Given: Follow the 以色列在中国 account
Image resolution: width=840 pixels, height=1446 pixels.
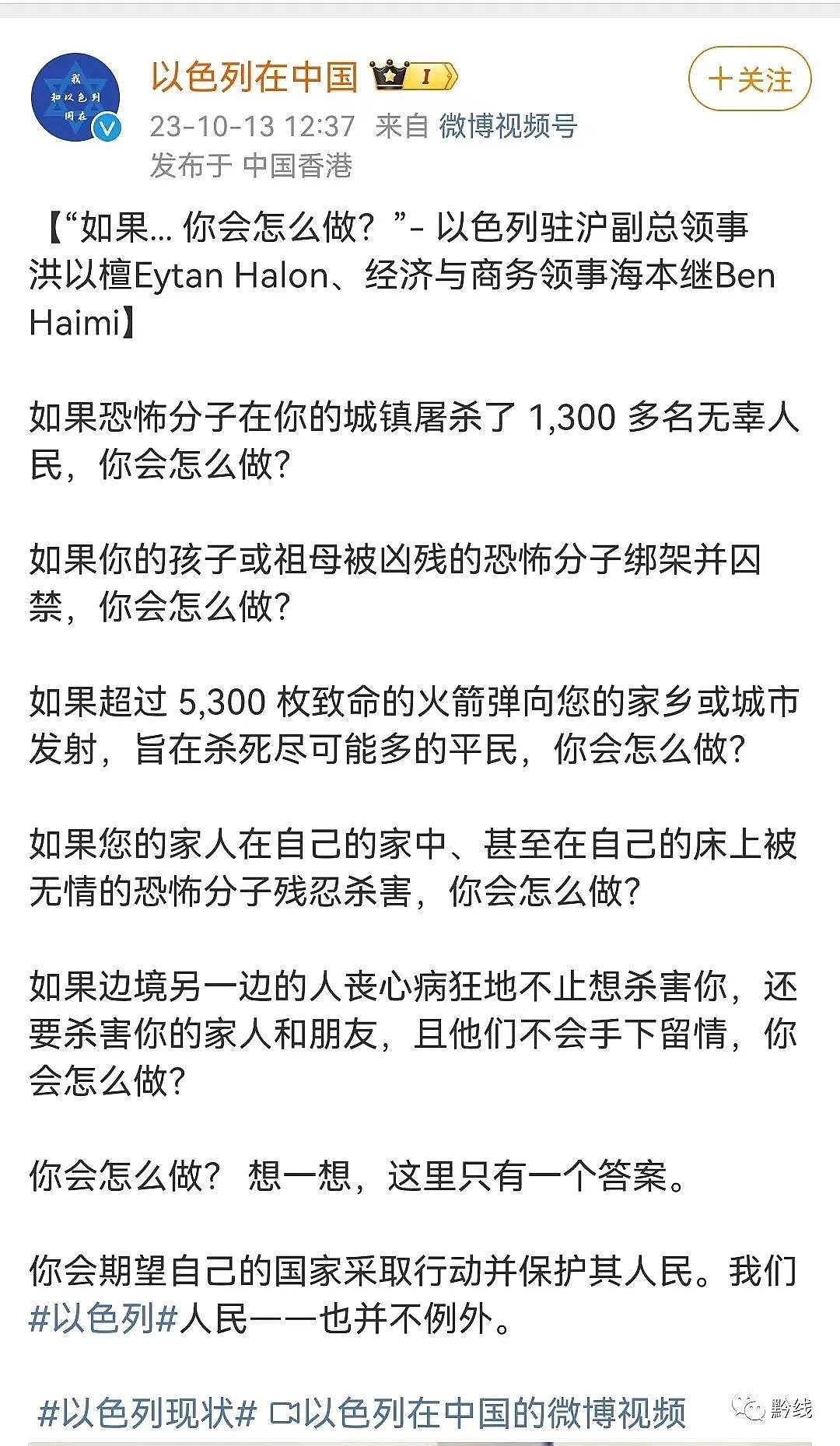Looking at the screenshot, I should click(x=750, y=79).
